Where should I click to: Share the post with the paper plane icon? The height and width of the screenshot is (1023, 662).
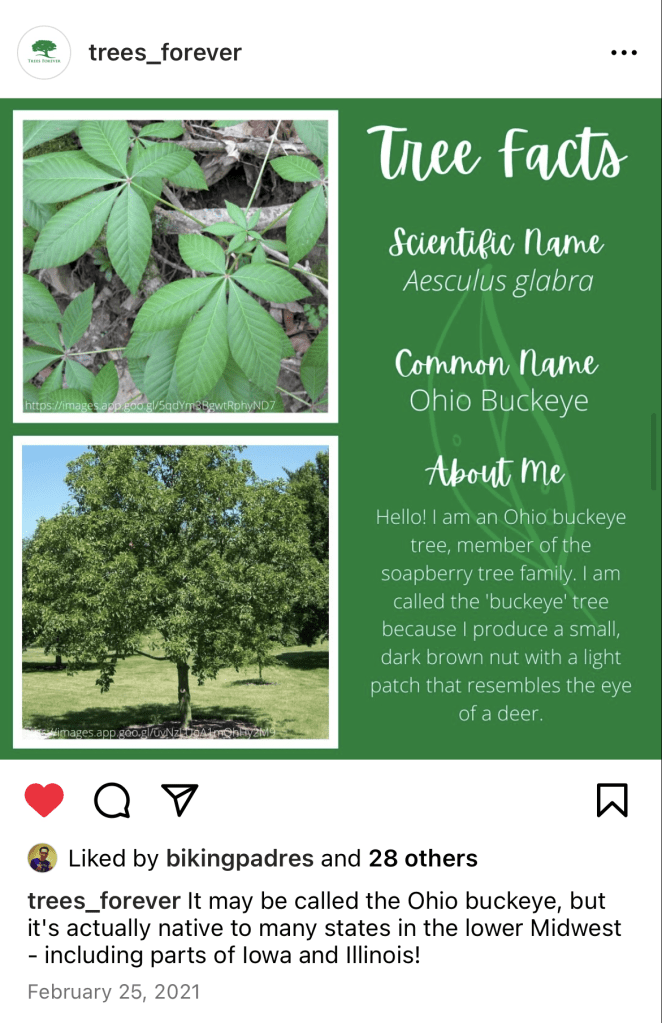tap(180, 799)
